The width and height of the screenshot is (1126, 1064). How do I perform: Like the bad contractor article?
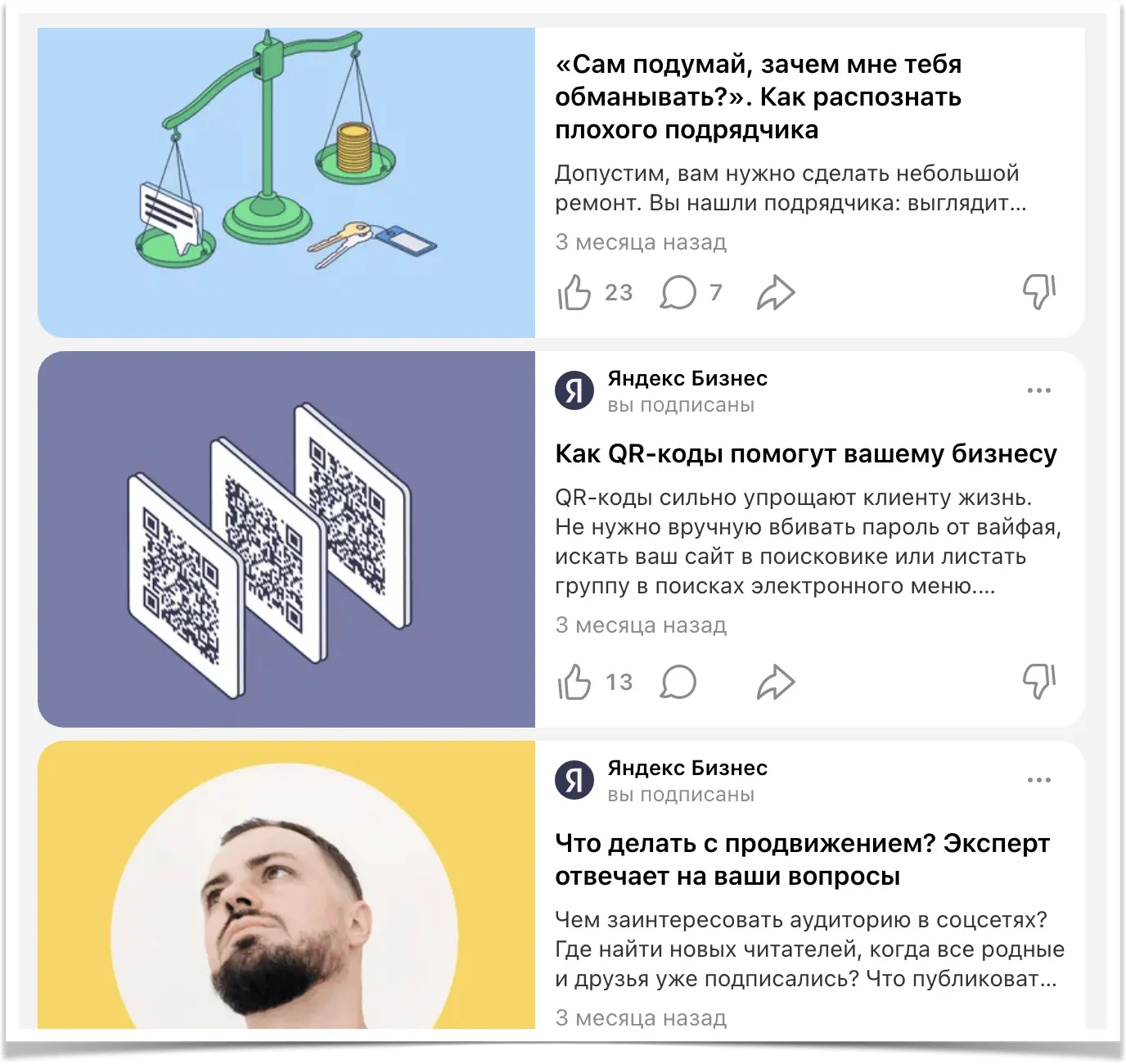(574, 292)
